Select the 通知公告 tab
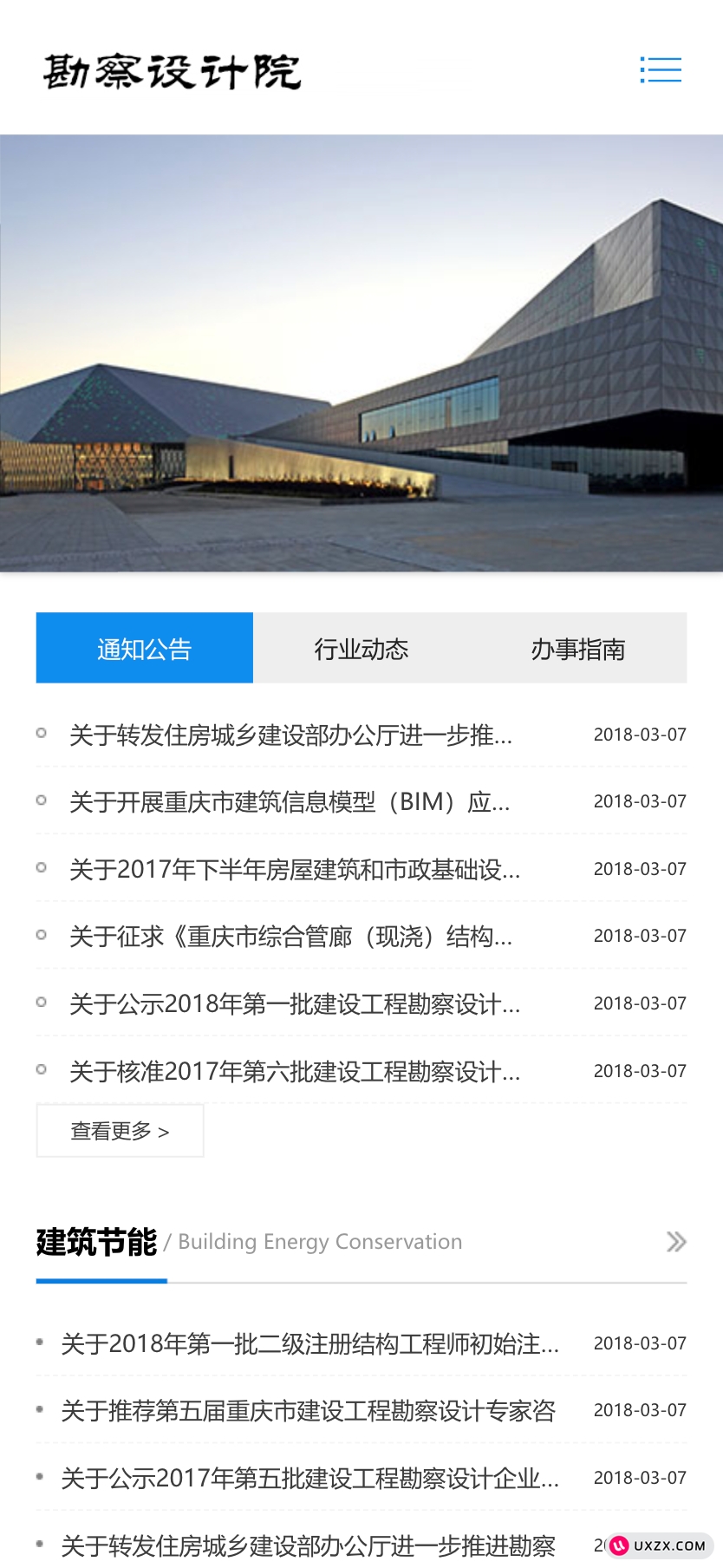The height and width of the screenshot is (1568, 723). pyautogui.click(x=144, y=649)
